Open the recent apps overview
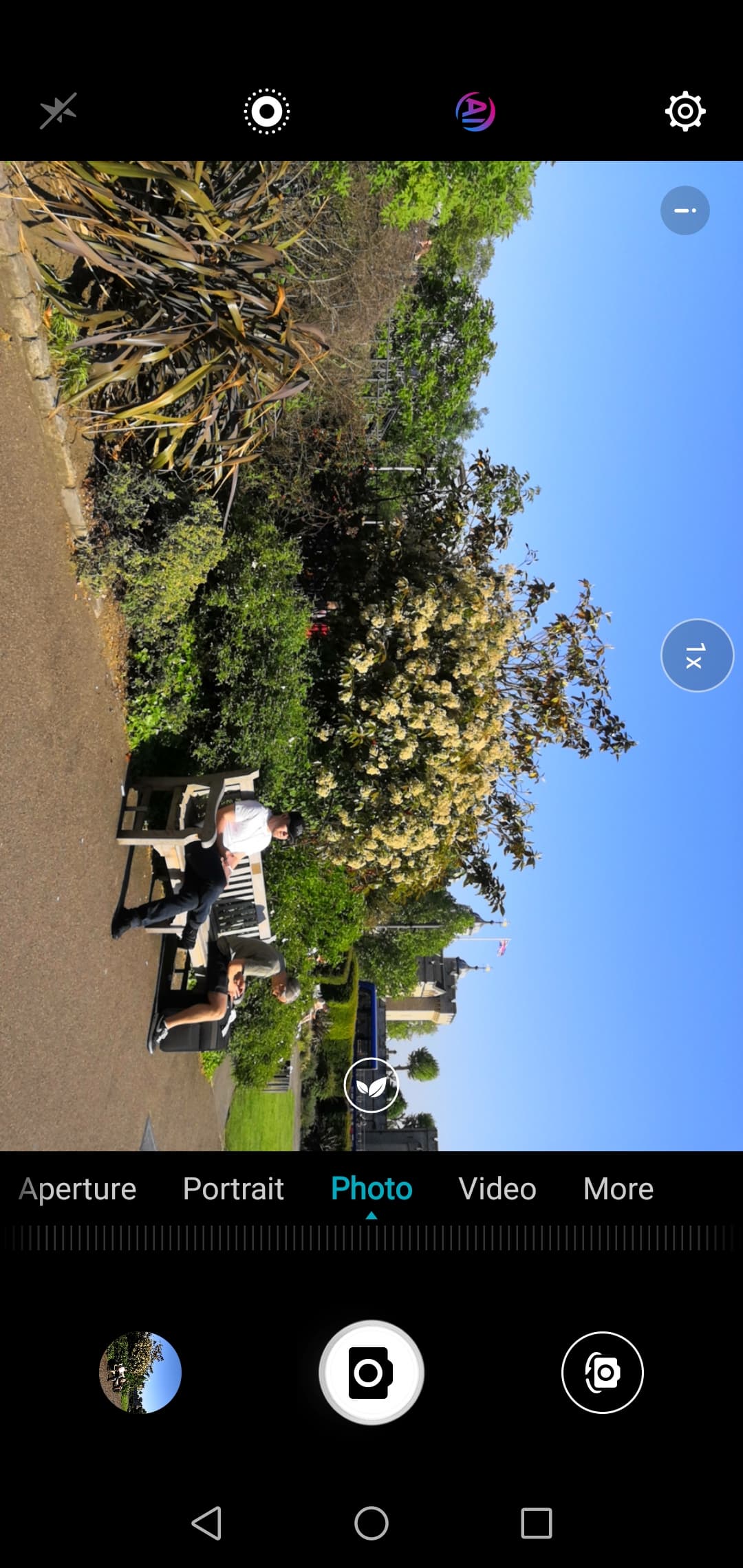 [x=537, y=1523]
